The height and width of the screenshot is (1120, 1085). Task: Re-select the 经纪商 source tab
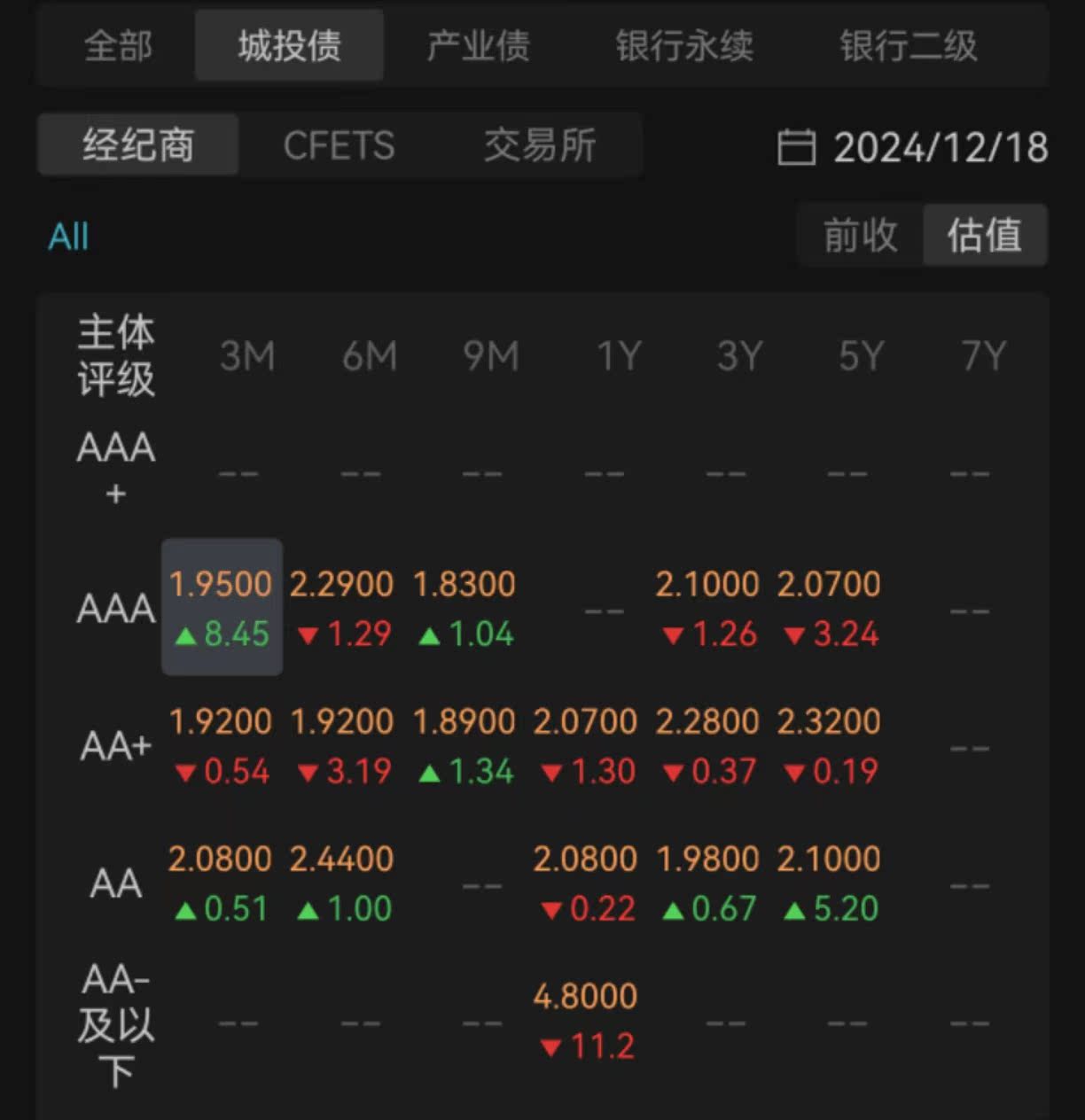(137, 144)
